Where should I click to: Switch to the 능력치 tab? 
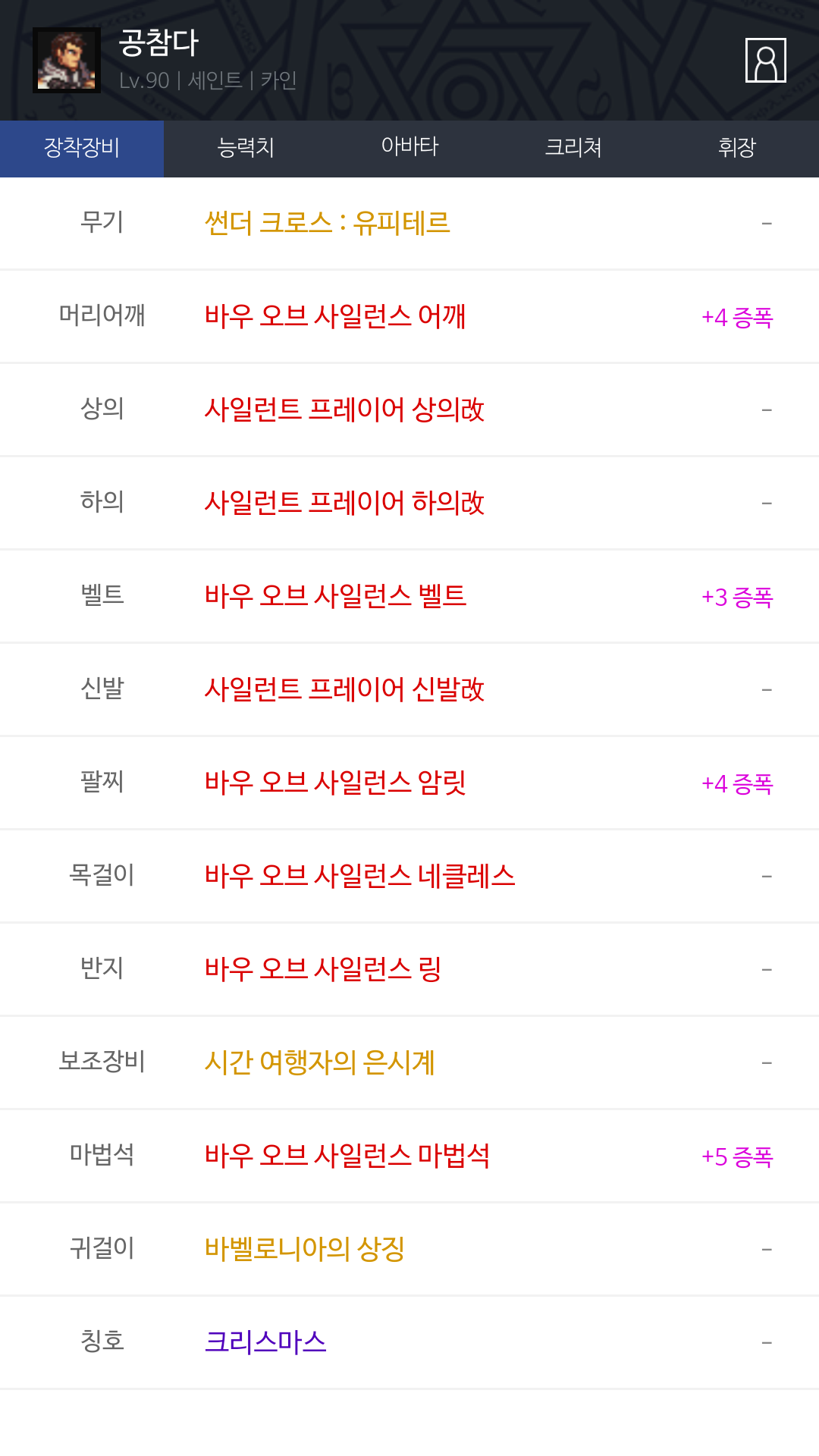pos(246,148)
